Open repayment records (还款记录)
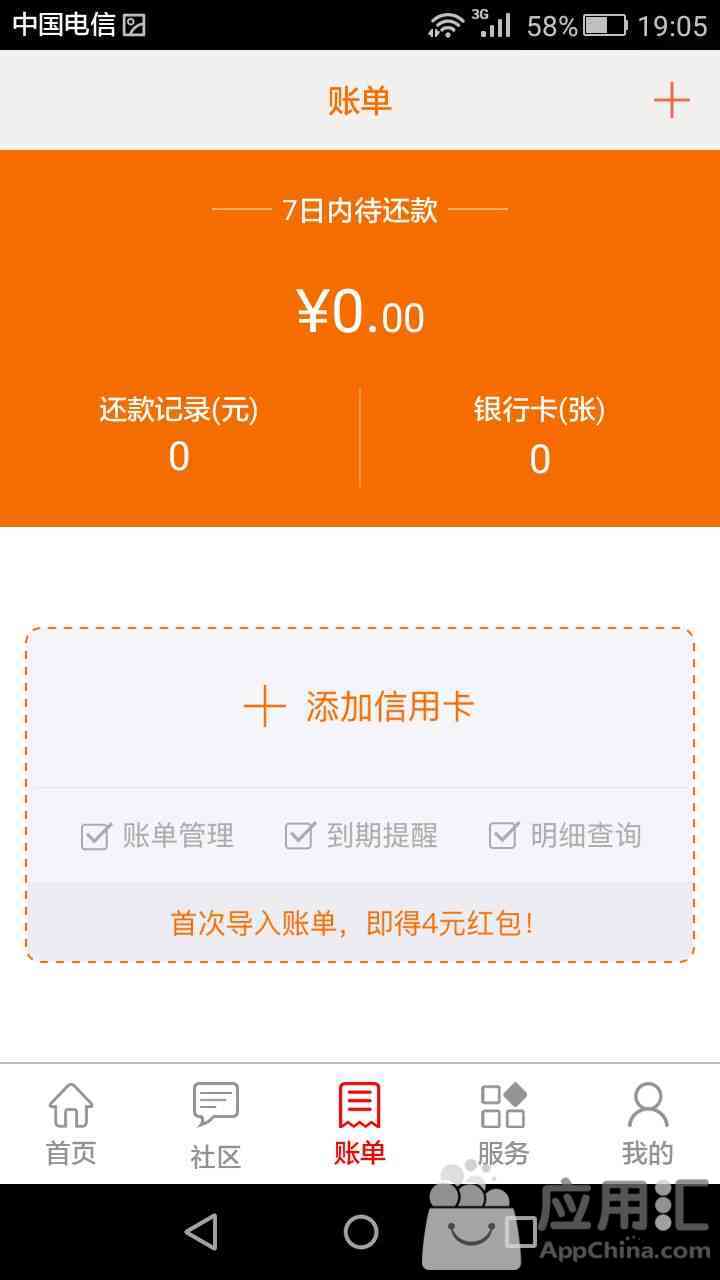Screen dimensions: 720x1280 click(x=179, y=433)
